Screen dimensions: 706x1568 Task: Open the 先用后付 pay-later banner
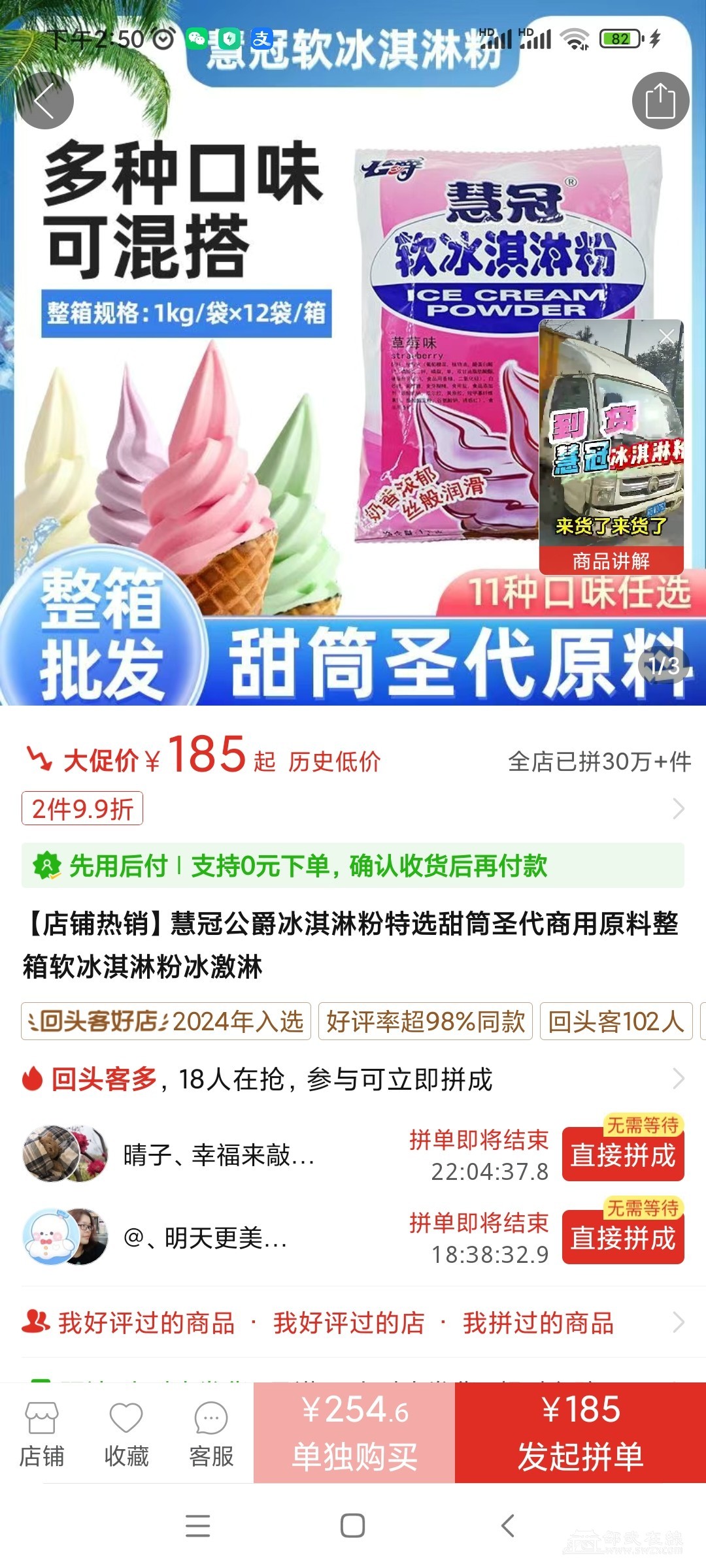353,866
